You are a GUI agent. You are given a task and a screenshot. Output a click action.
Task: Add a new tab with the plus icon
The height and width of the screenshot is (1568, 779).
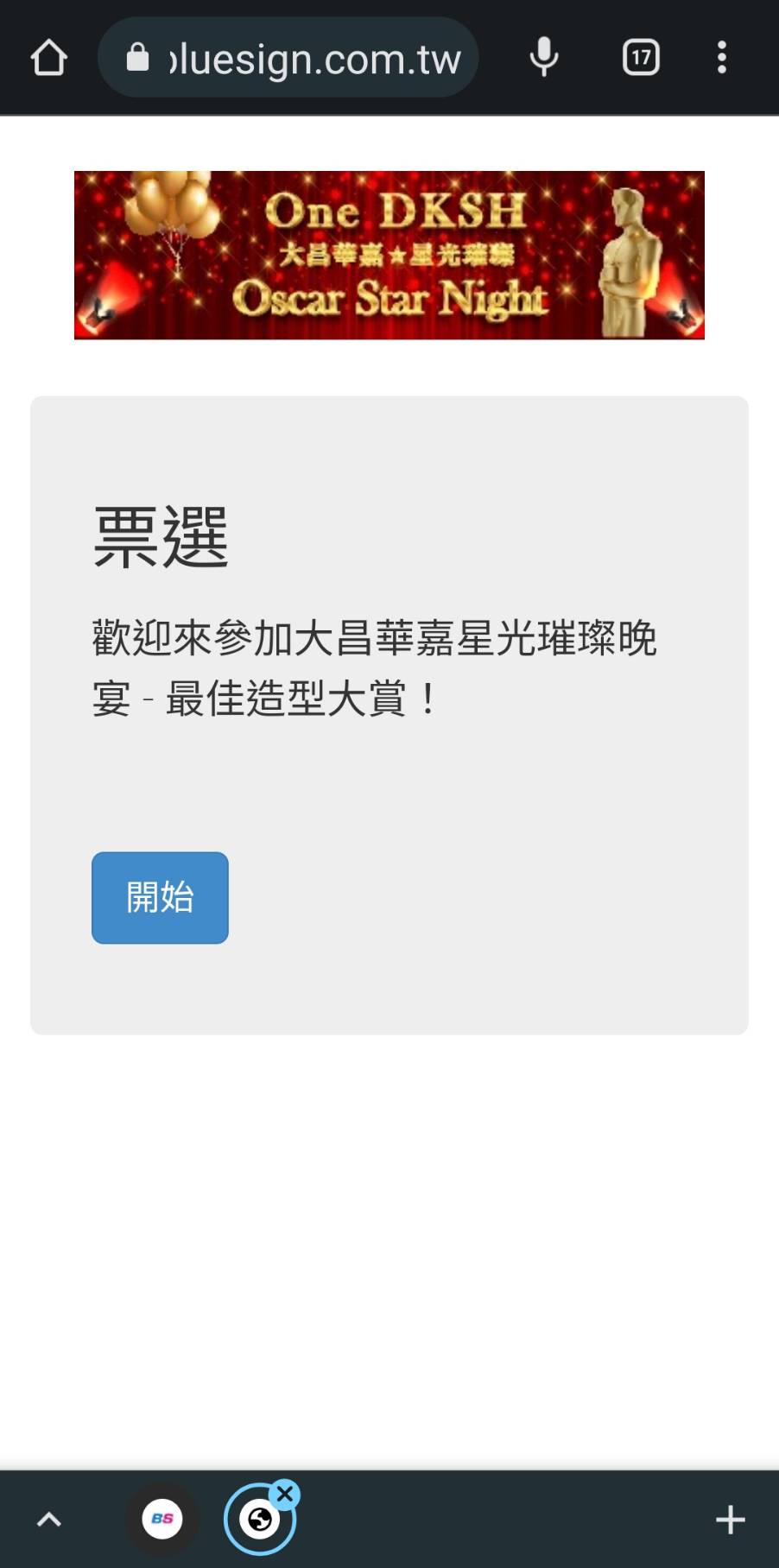[730, 1520]
